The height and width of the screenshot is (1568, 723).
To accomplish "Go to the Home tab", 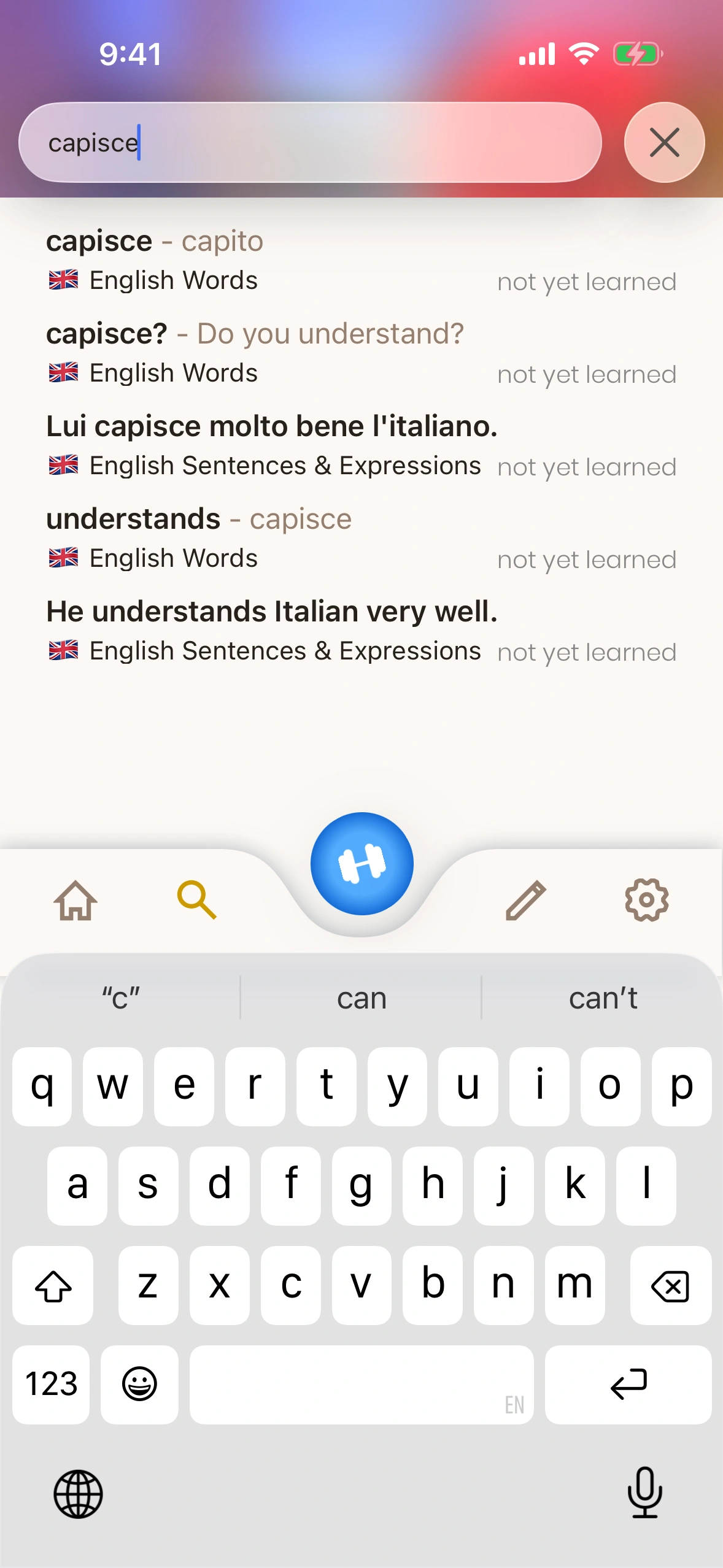I will 75,900.
